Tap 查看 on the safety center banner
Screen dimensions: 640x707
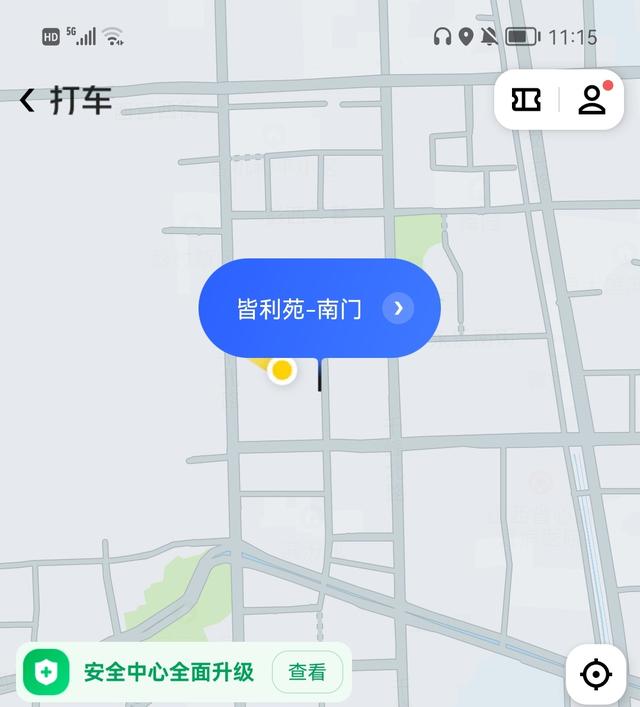tap(307, 673)
